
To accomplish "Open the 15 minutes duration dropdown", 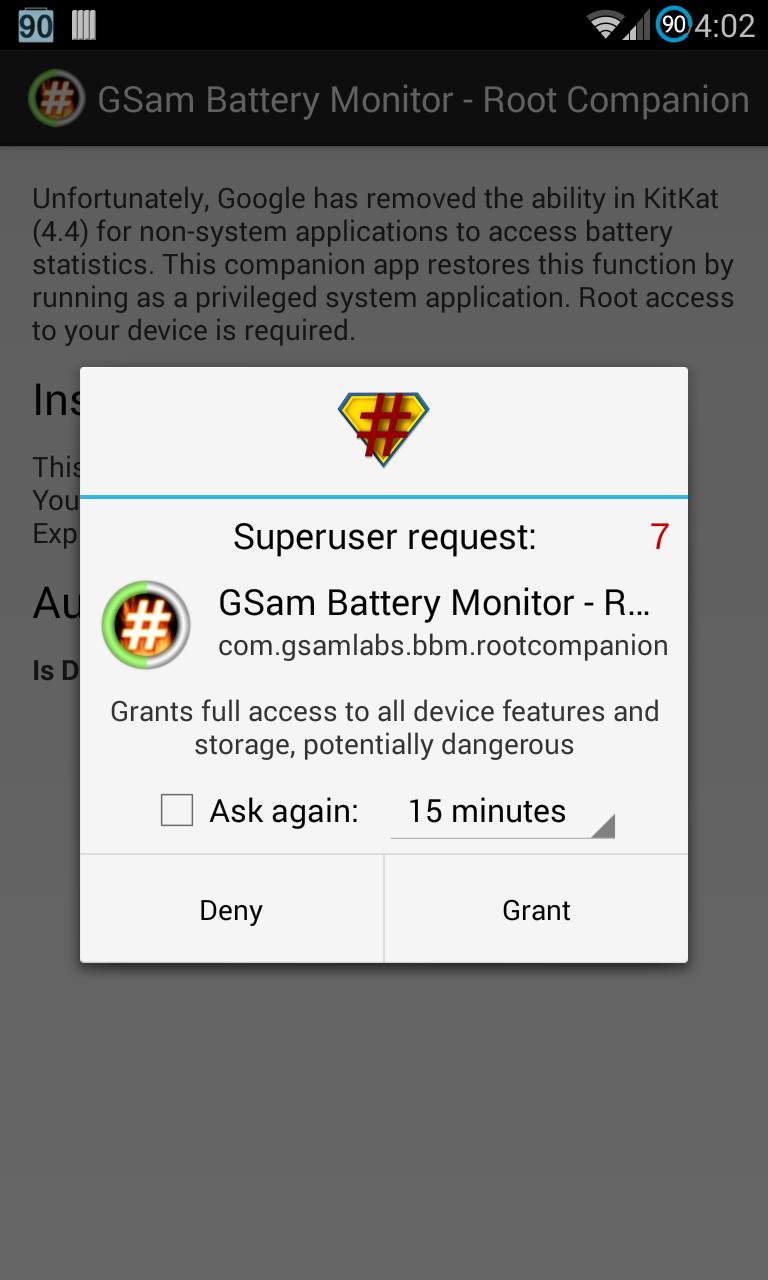I will pos(502,811).
